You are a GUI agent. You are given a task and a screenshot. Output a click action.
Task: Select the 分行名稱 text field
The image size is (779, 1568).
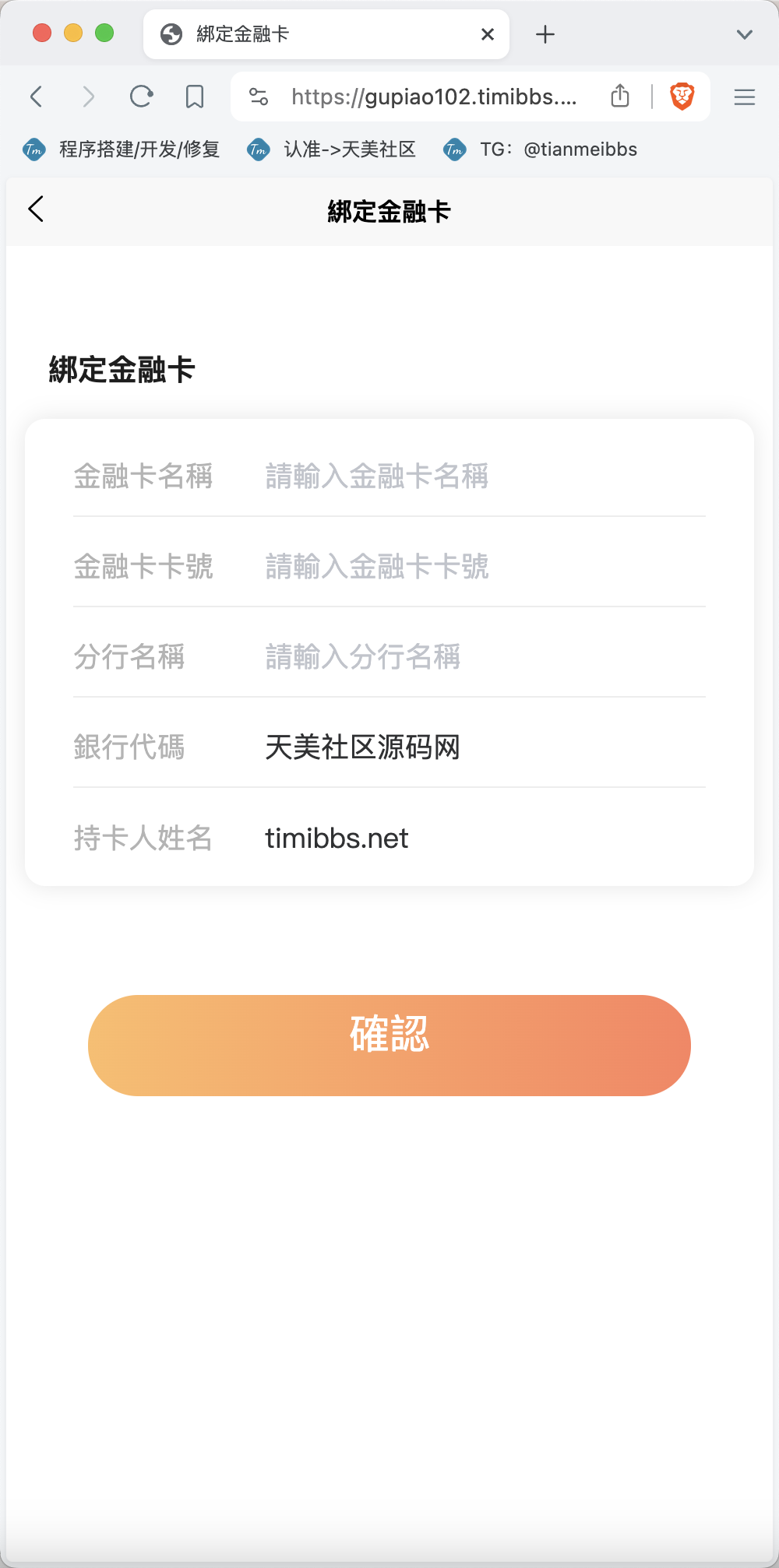[485, 656]
